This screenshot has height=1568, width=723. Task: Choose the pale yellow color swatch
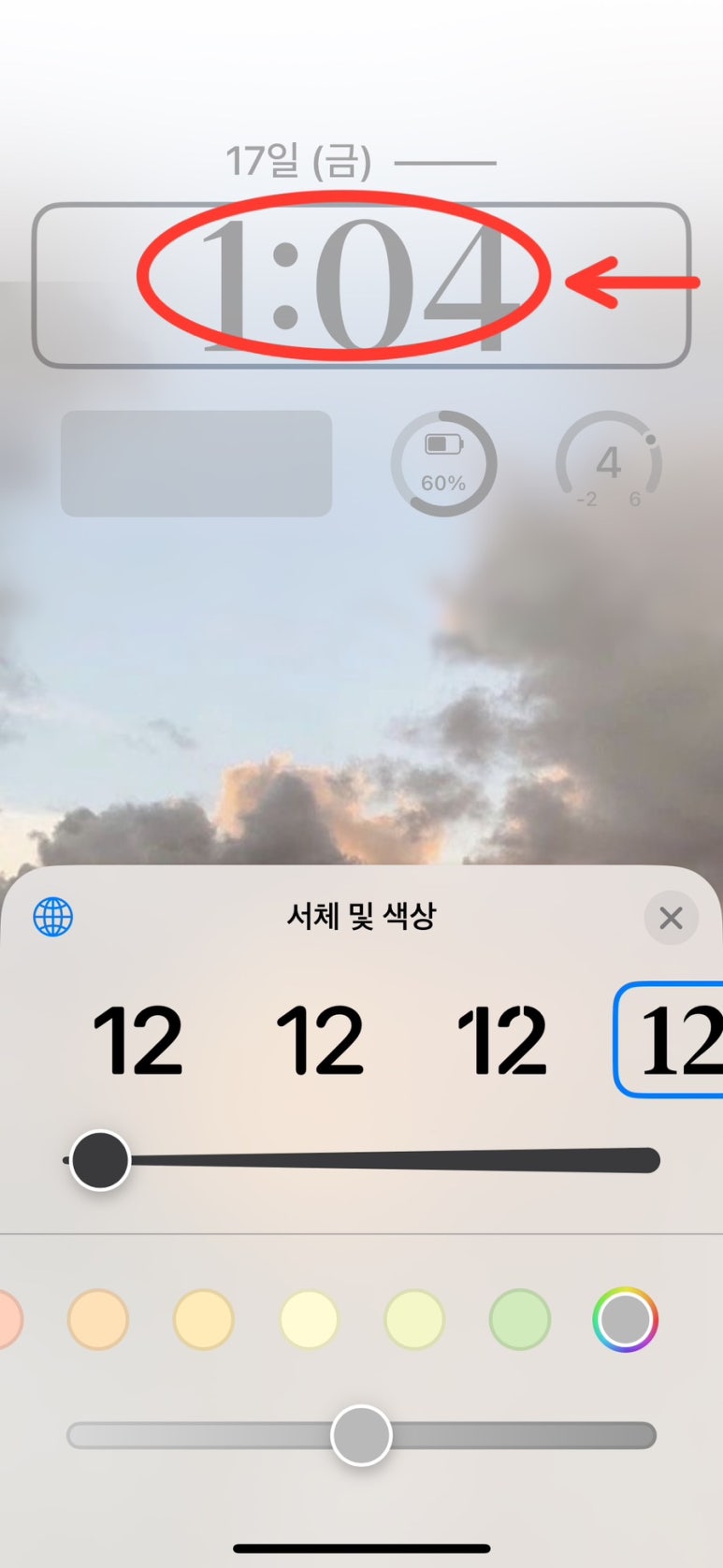pyautogui.click(x=309, y=1319)
